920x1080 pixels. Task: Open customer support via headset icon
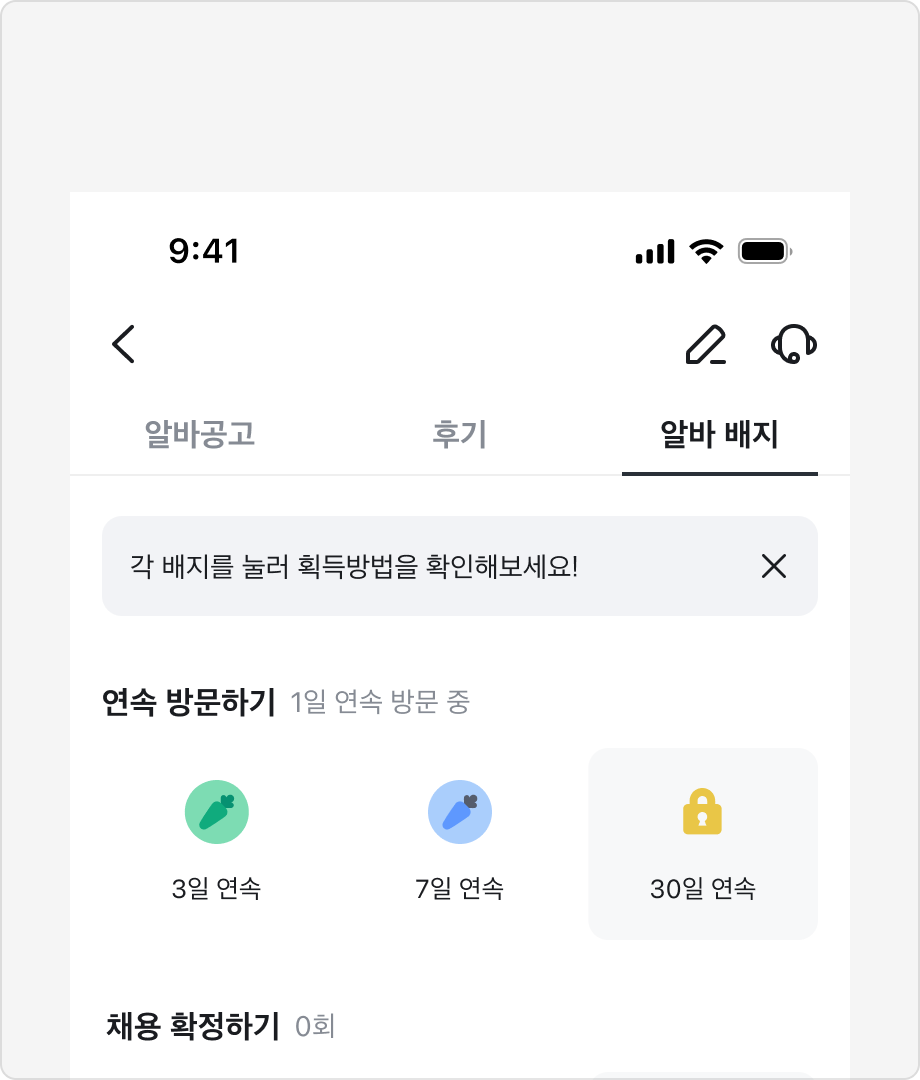pyautogui.click(x=793, y=344)
